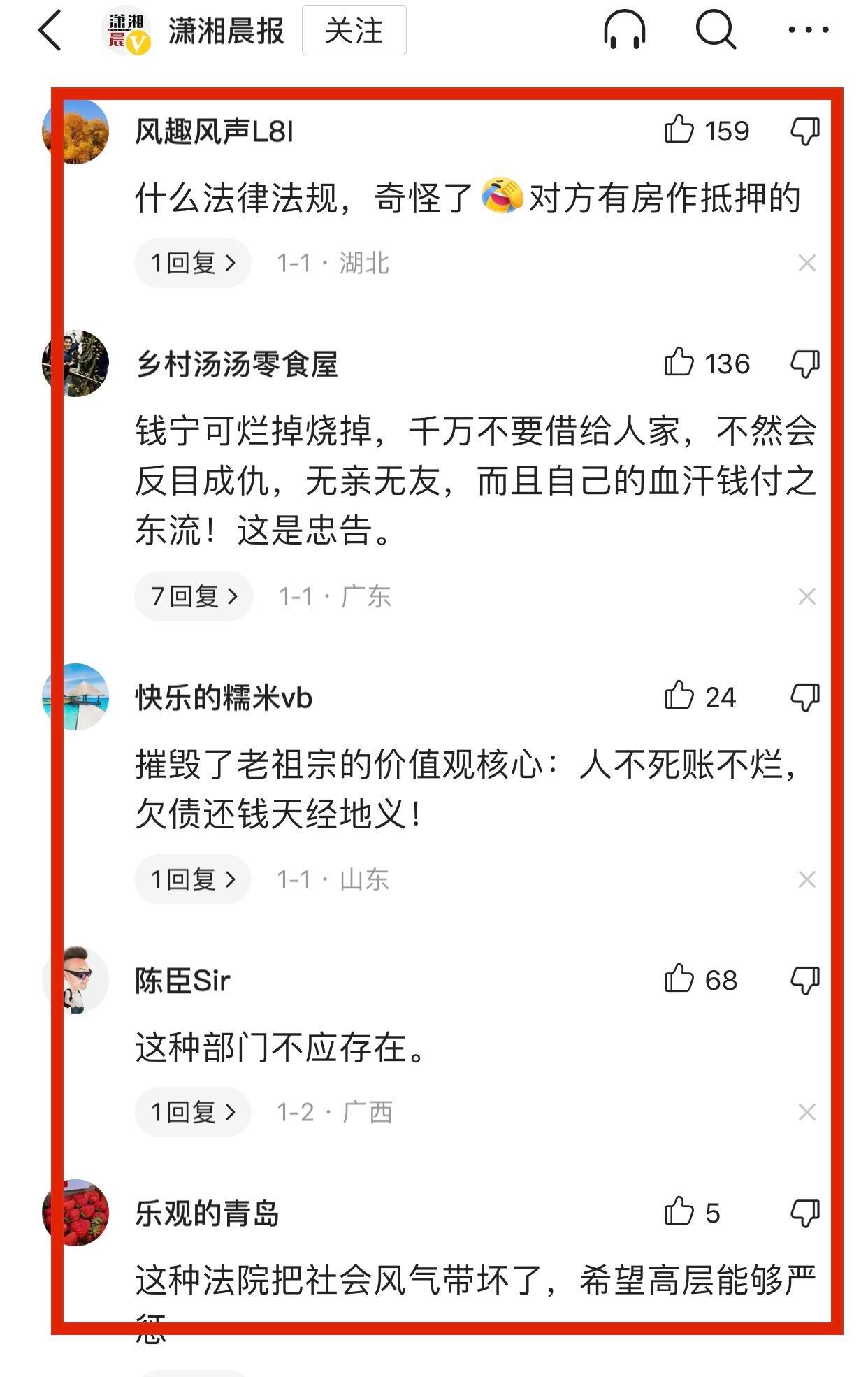
Task: Dismiss 乡村汤汤零食屋's comment with the X
Action: pyautogui.click(x=806, y=596)
